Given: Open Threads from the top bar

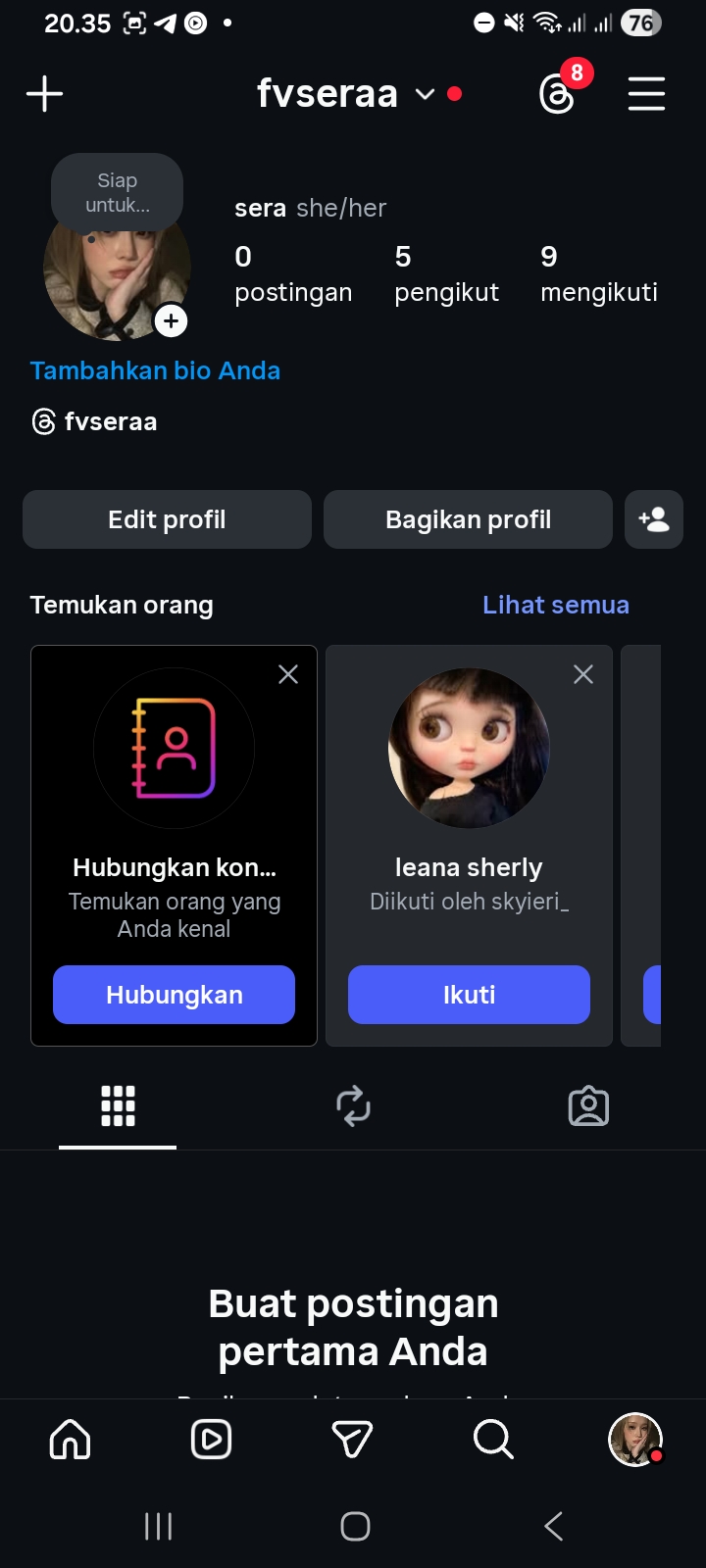Looking at the screenshot, I should [x=558, y=94].
